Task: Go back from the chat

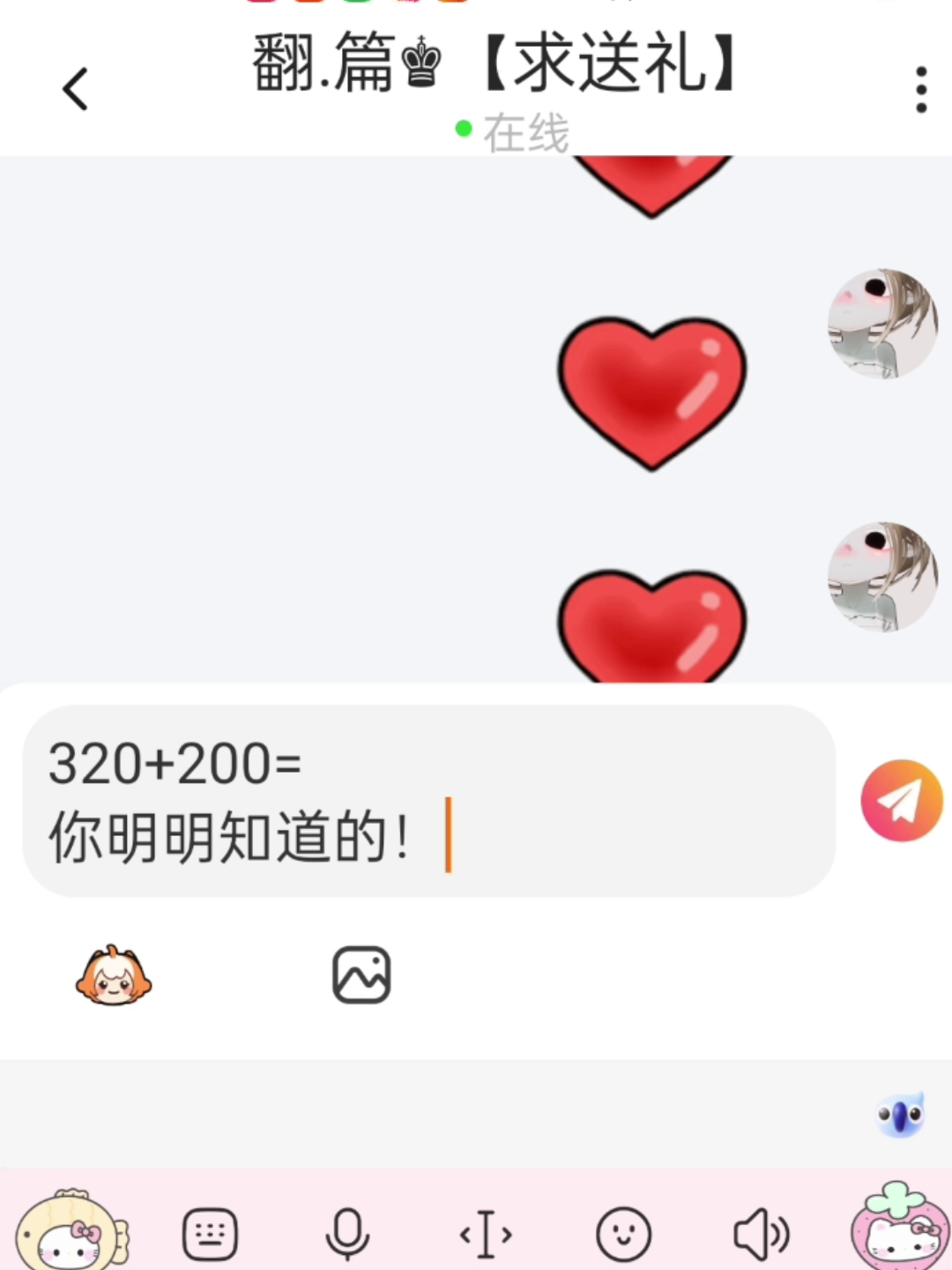Action: 76,89
